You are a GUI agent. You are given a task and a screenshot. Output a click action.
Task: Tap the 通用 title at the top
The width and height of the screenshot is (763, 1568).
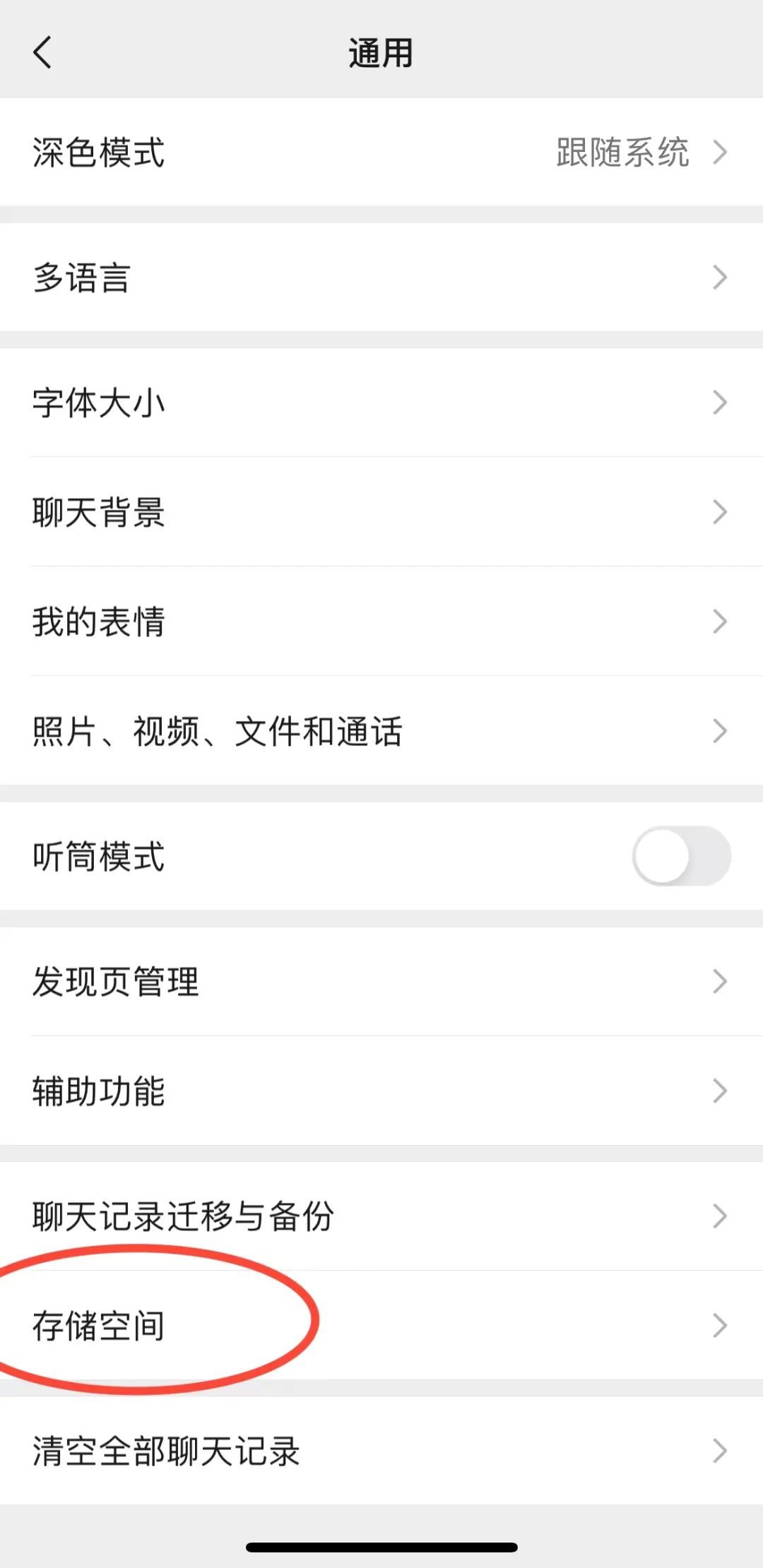coord(381,53)
